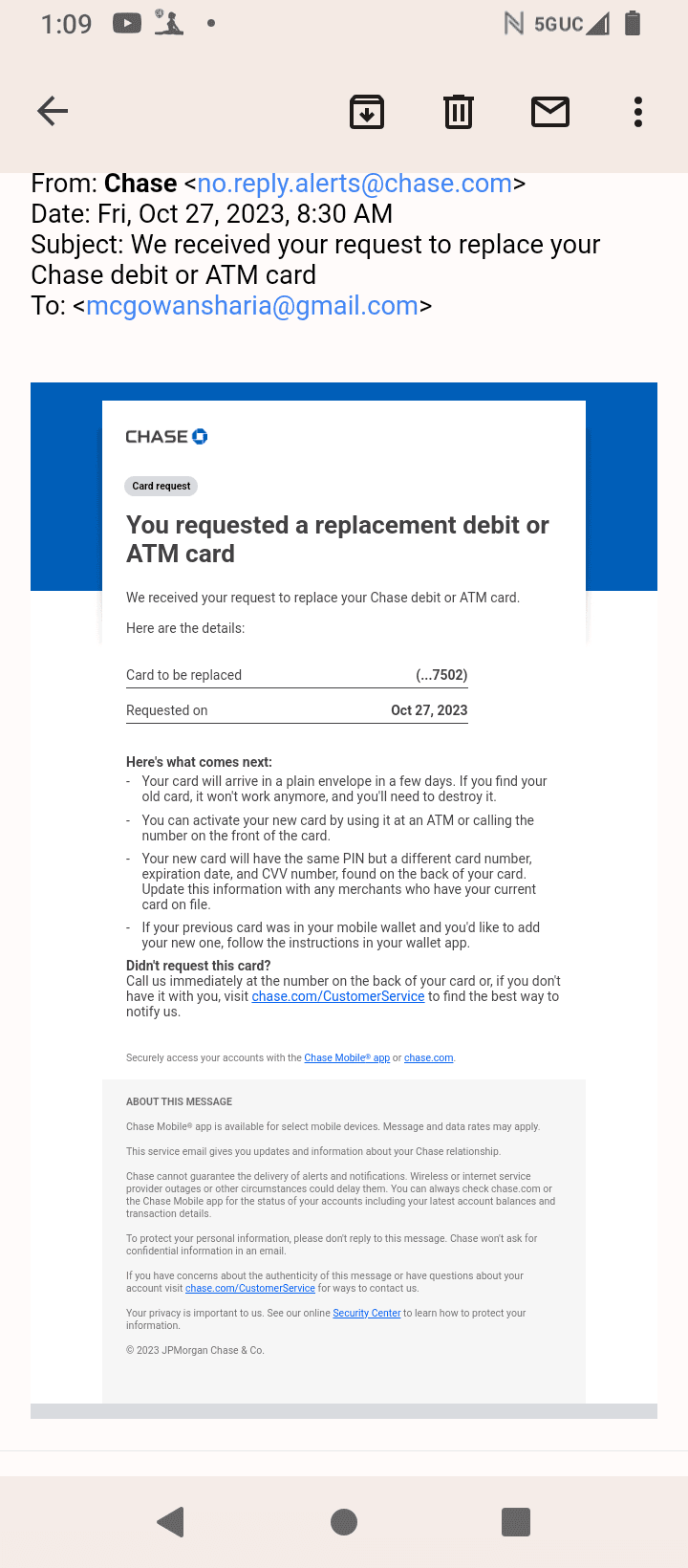Open the no.reply.alerts@chase.com sender address
The width and height of the screenshot is (688, 1568).
pos(355,184)
